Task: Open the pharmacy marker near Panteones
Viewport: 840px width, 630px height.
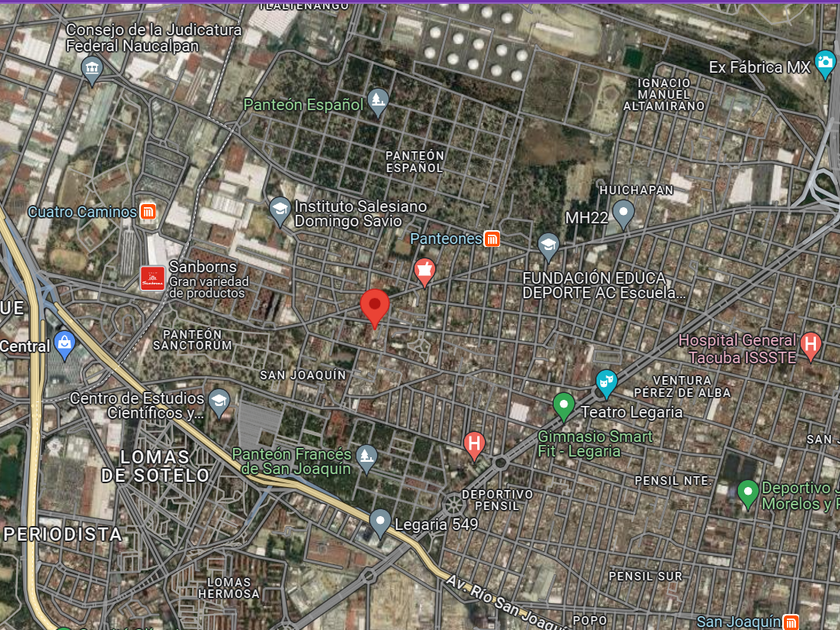Action: 425,272
